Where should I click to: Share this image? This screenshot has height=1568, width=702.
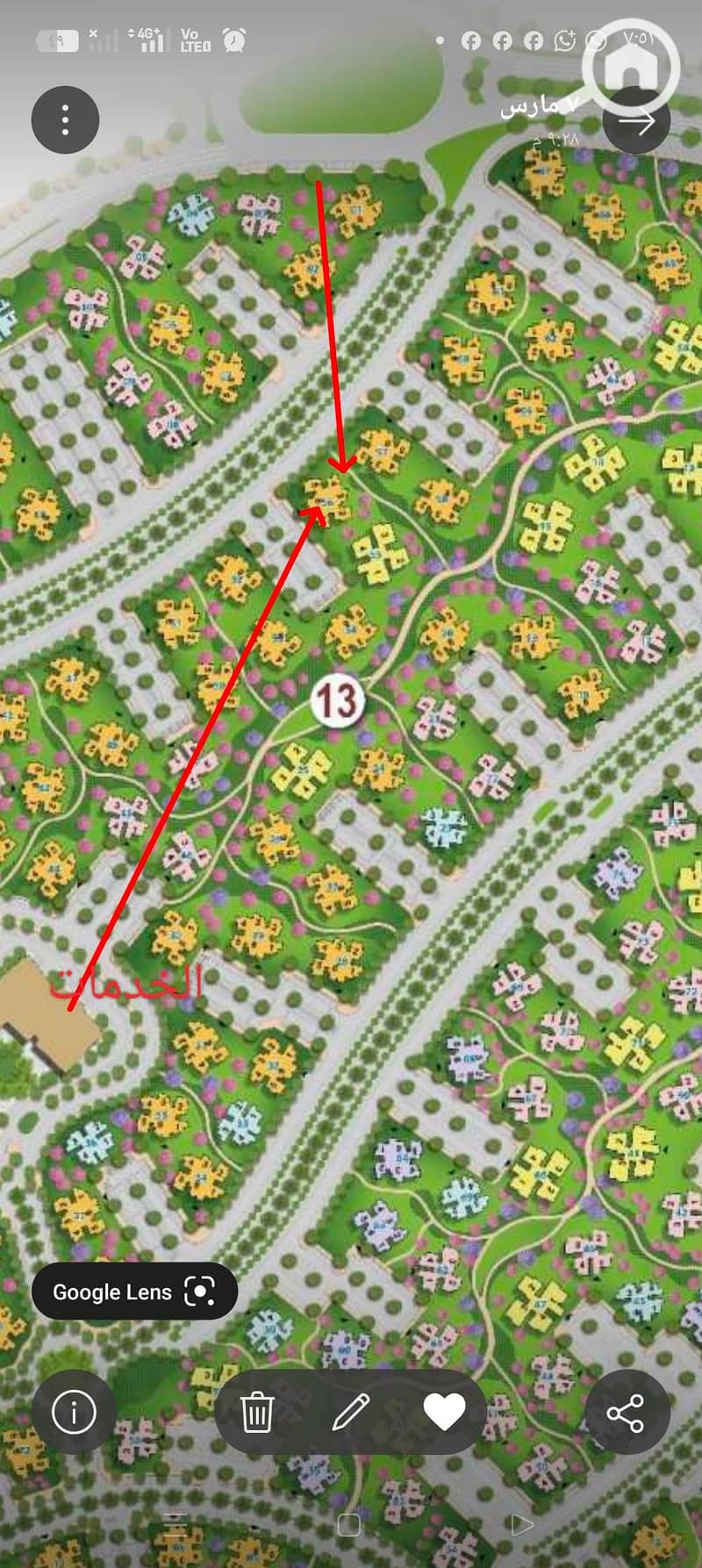tap(626, 1413)
